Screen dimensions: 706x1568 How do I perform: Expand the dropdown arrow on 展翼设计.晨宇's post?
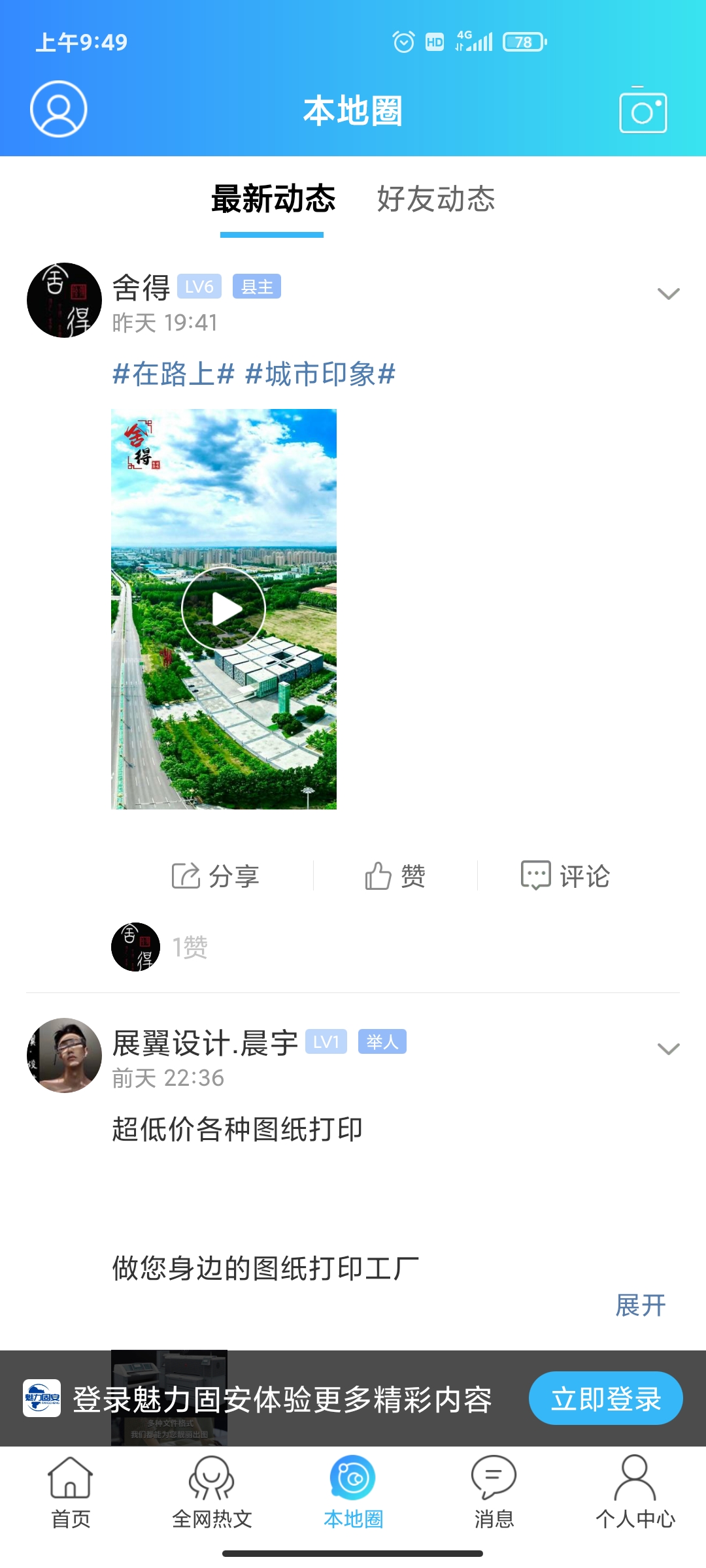pyautogui.click(x=668, y=1049)
